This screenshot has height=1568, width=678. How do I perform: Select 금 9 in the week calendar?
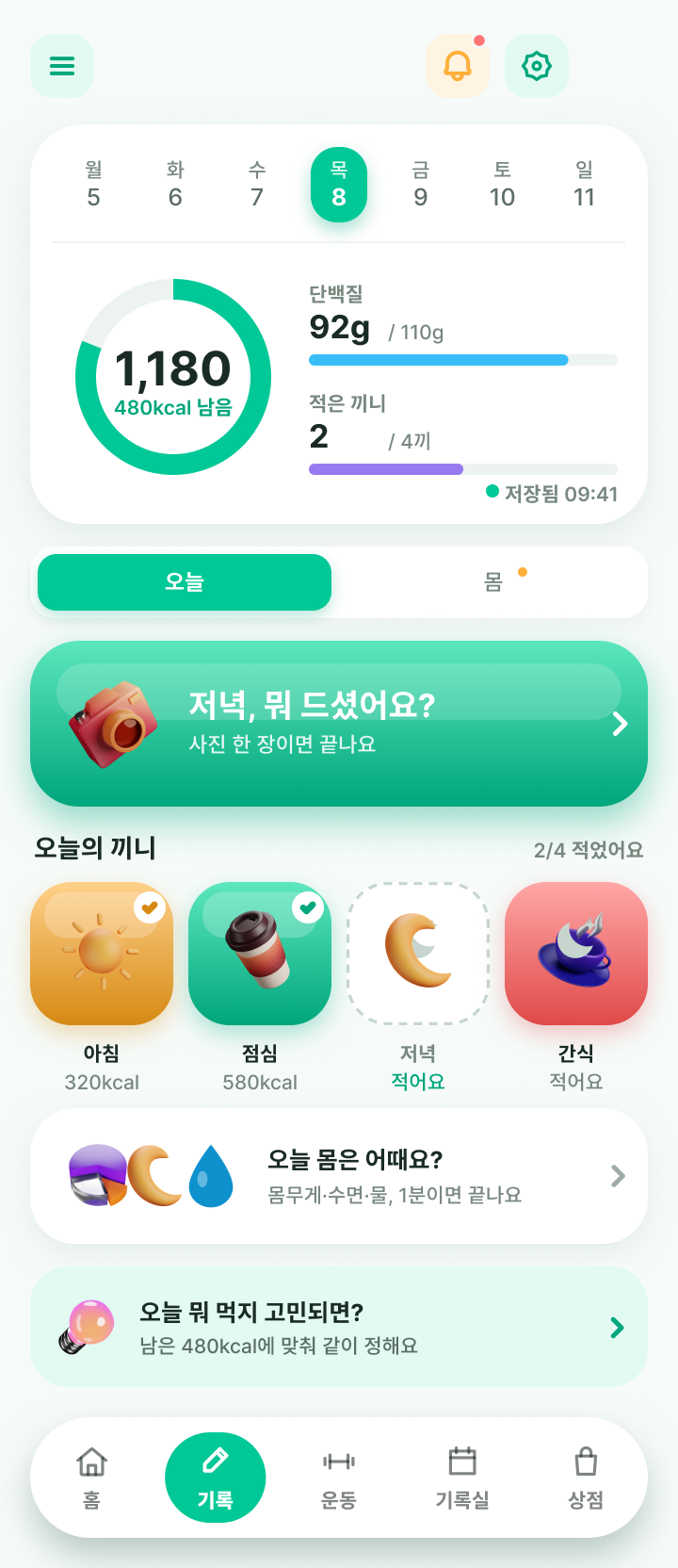[421, 185]
